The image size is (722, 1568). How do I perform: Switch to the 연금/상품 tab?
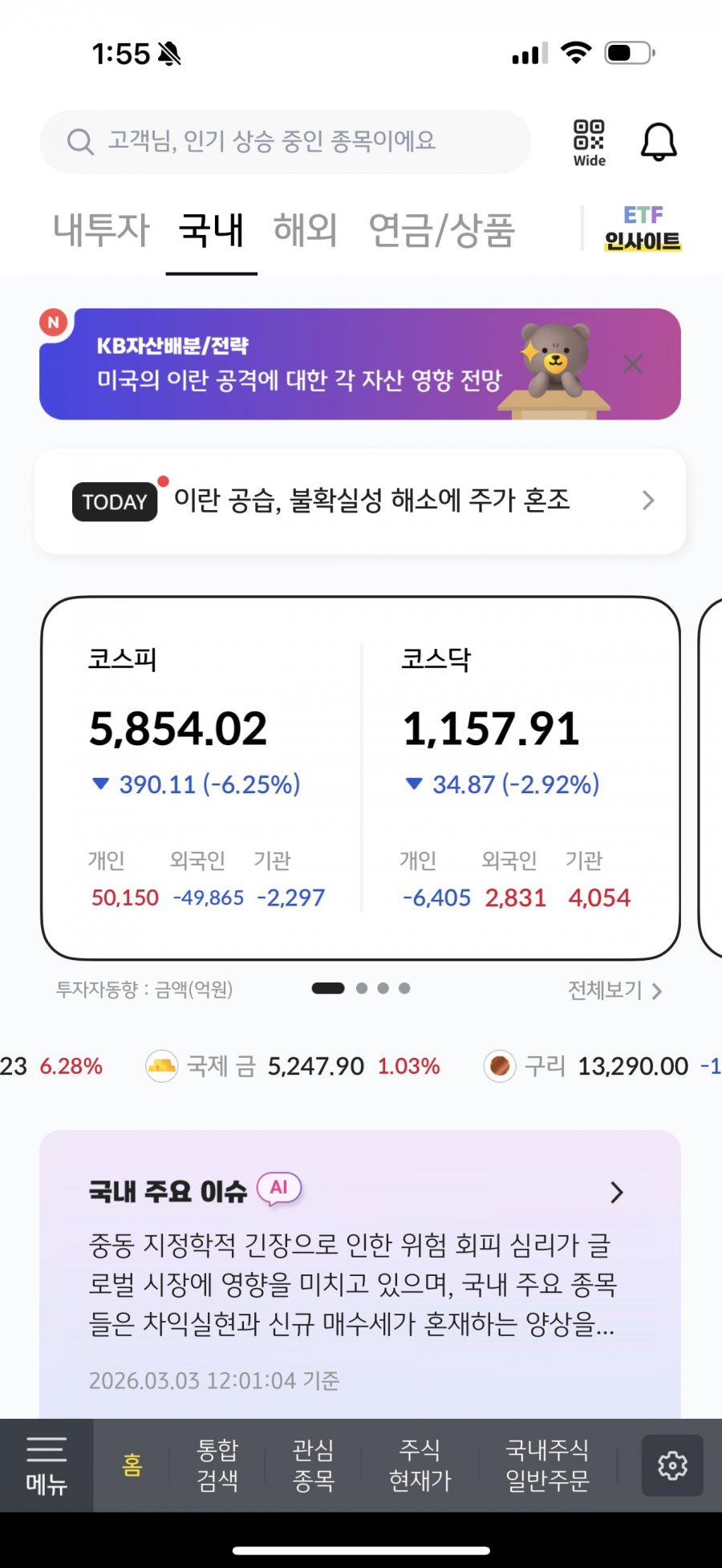coord(441,230)
